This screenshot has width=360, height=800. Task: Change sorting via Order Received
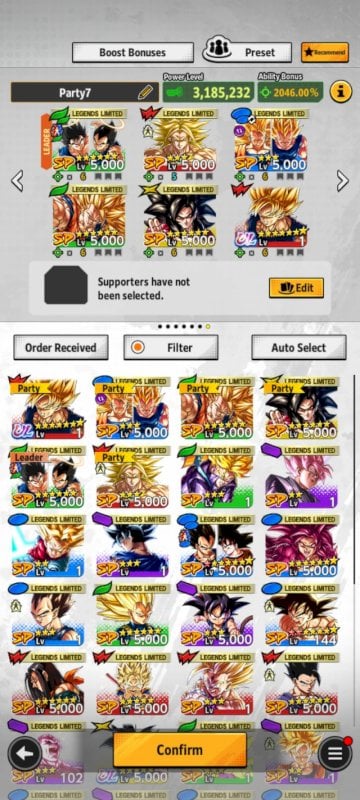(x=61, y=347)
